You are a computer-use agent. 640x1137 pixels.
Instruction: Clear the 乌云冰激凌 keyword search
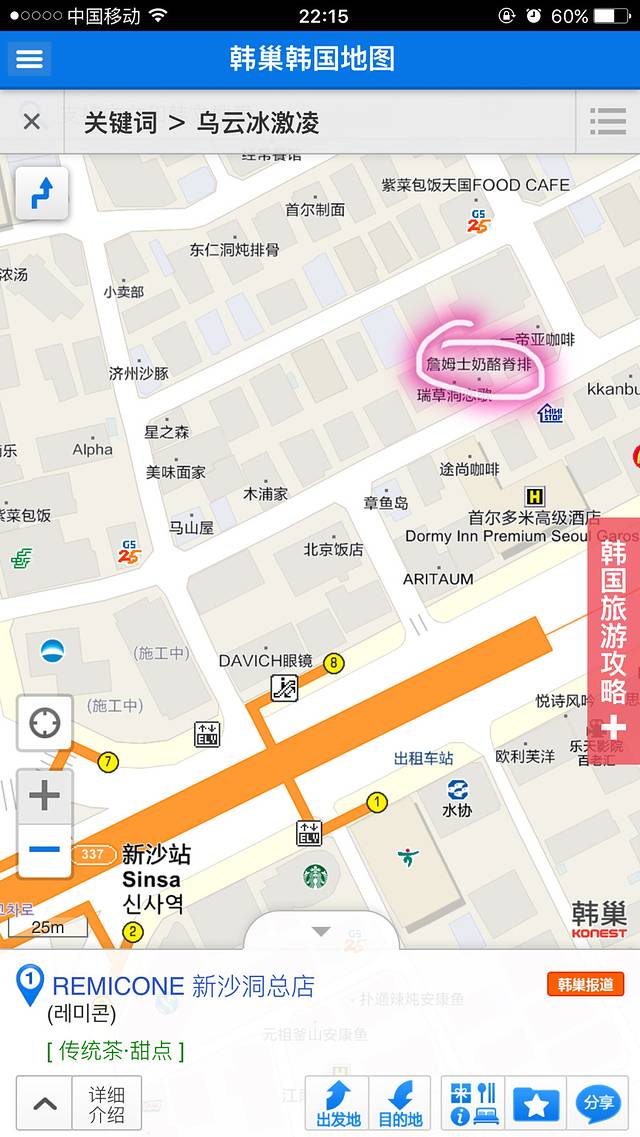coord(31,122)
